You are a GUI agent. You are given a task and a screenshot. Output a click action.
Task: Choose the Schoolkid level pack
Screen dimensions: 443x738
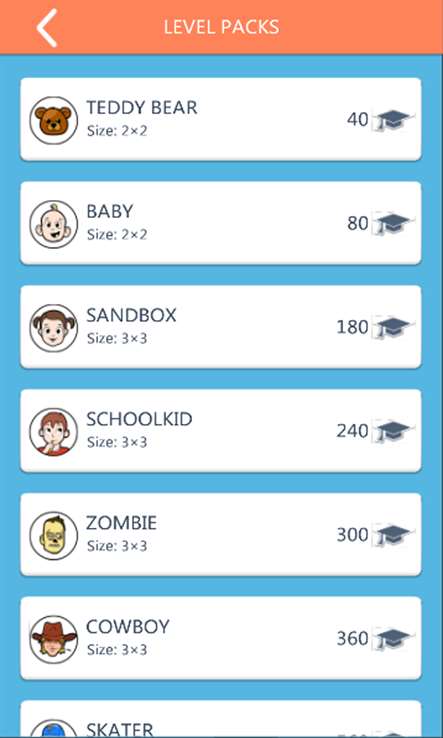pyautogui.click(x=221, y=431)
